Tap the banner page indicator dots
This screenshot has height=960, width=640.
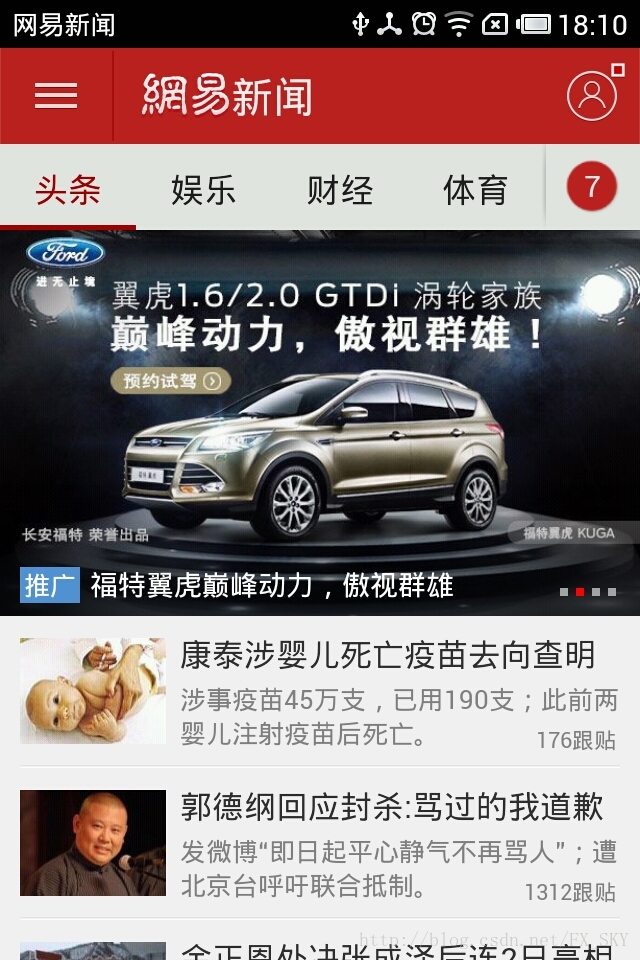pyautogui.click(x=588, y=592)
